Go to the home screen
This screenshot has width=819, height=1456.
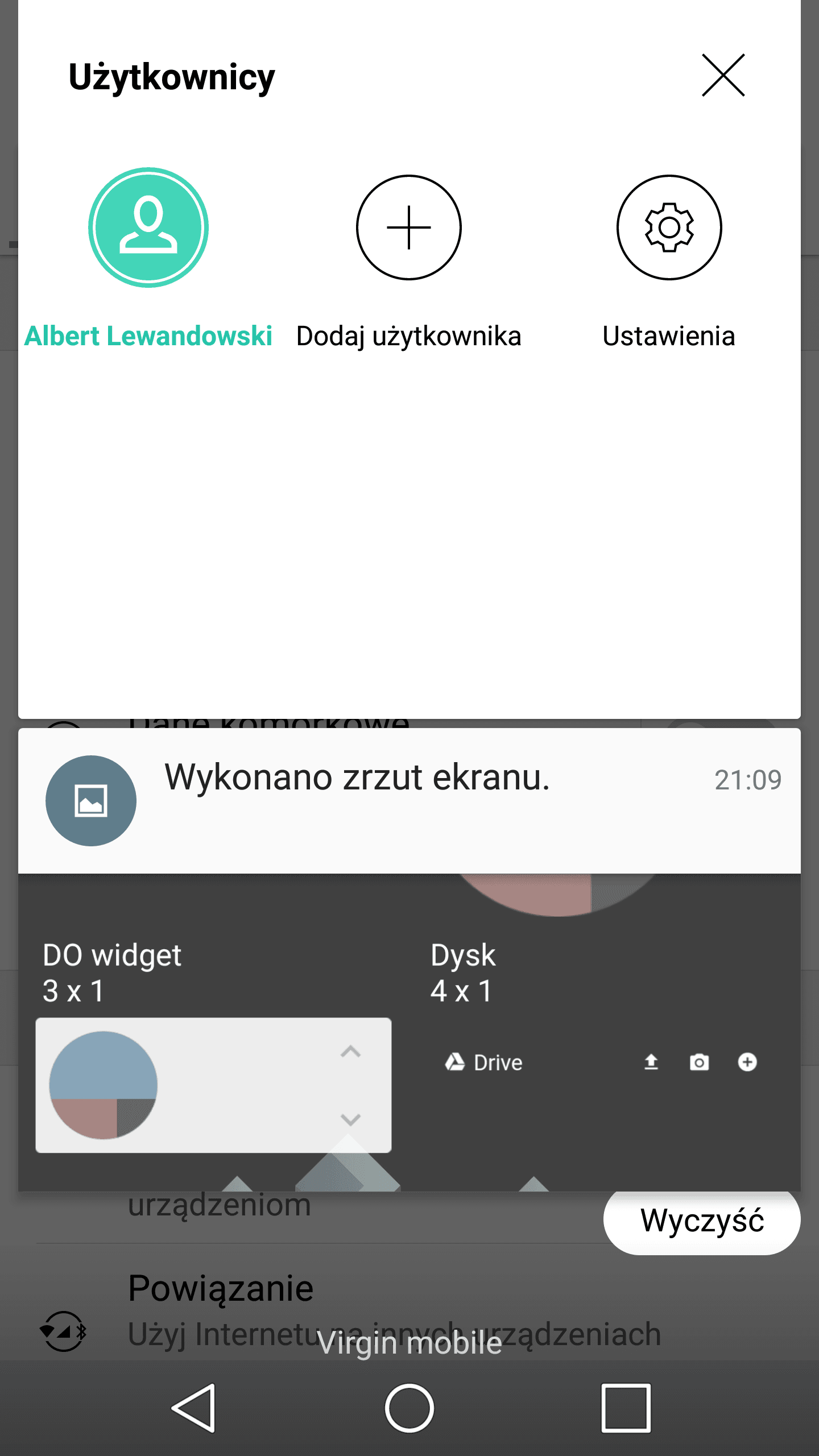(x=409, y=1408)
